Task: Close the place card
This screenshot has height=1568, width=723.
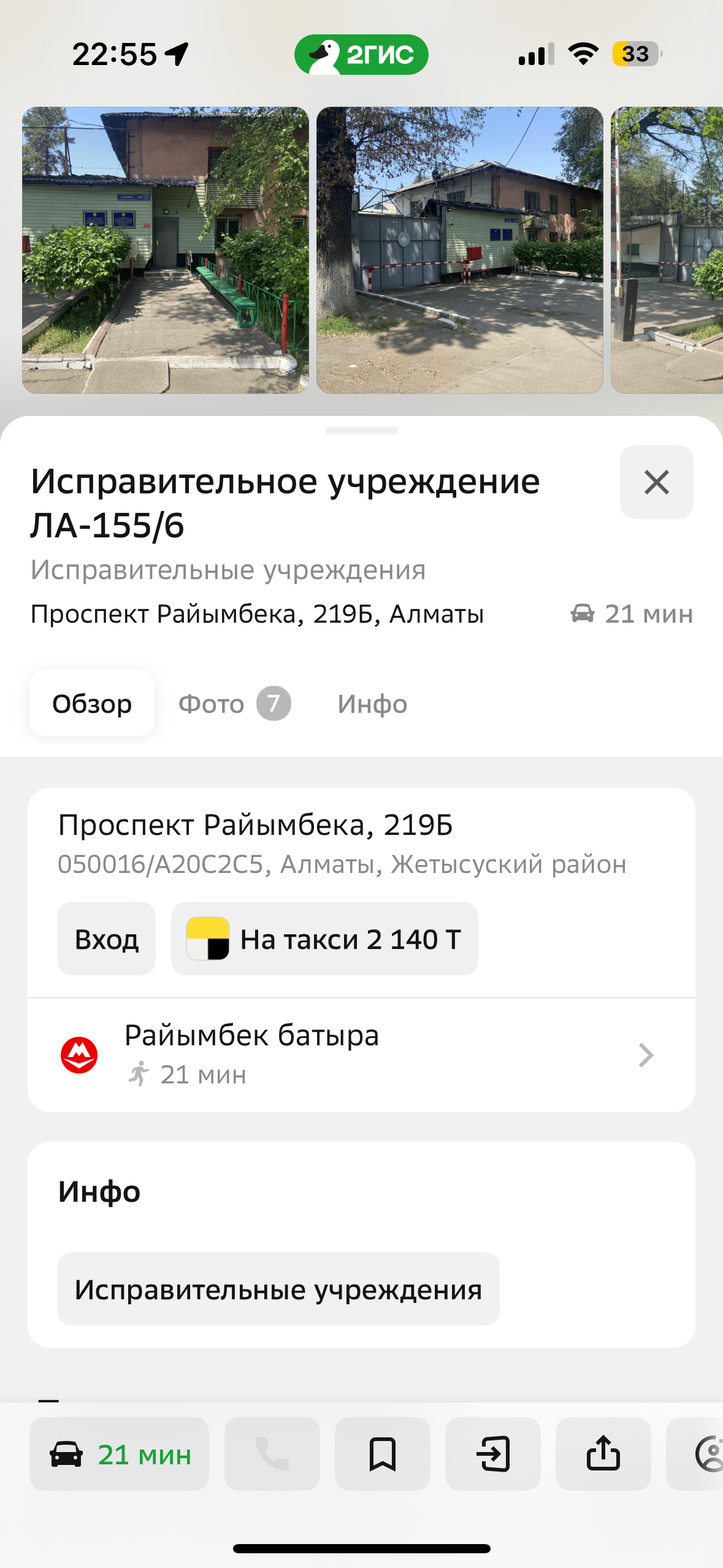Action: click(656, 482)
